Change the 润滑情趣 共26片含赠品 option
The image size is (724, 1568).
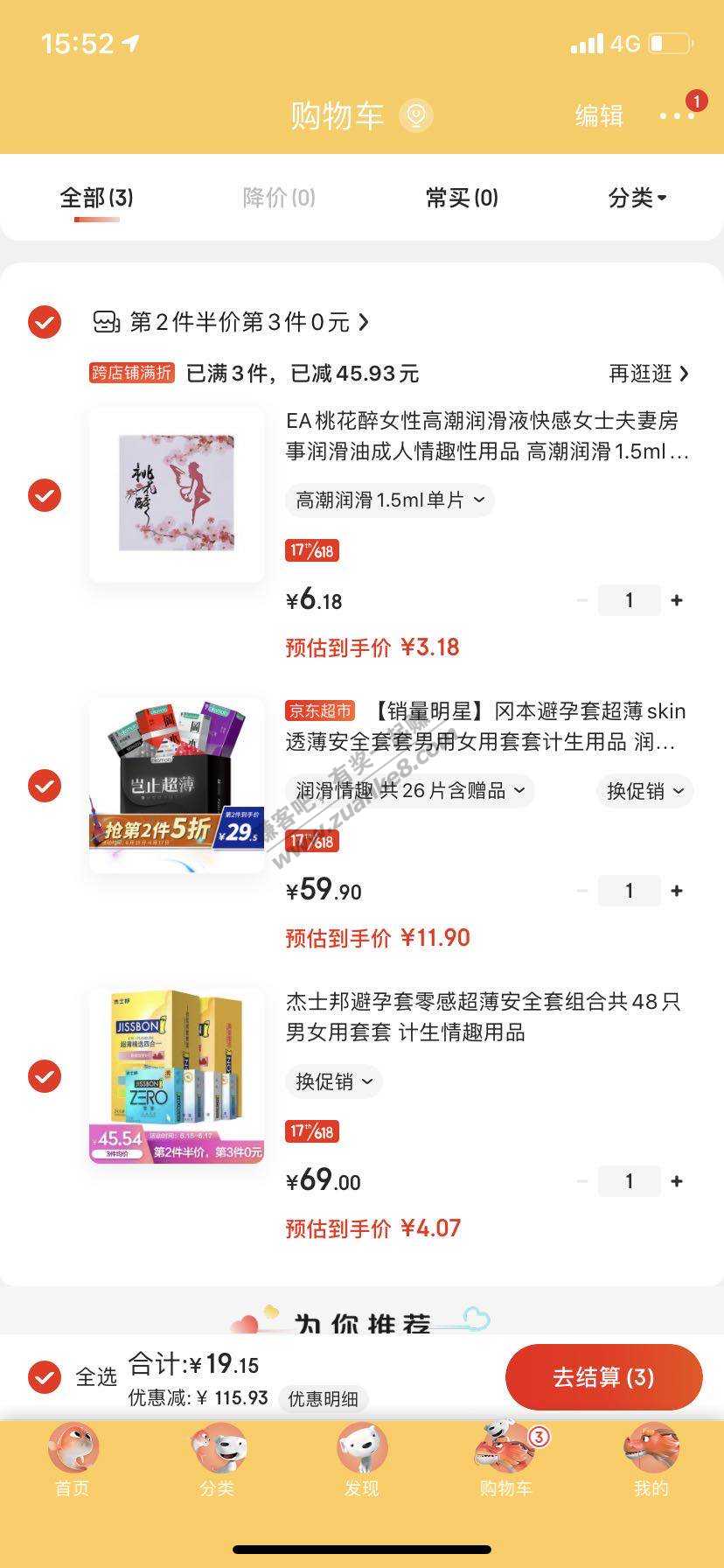pos(409,791)
